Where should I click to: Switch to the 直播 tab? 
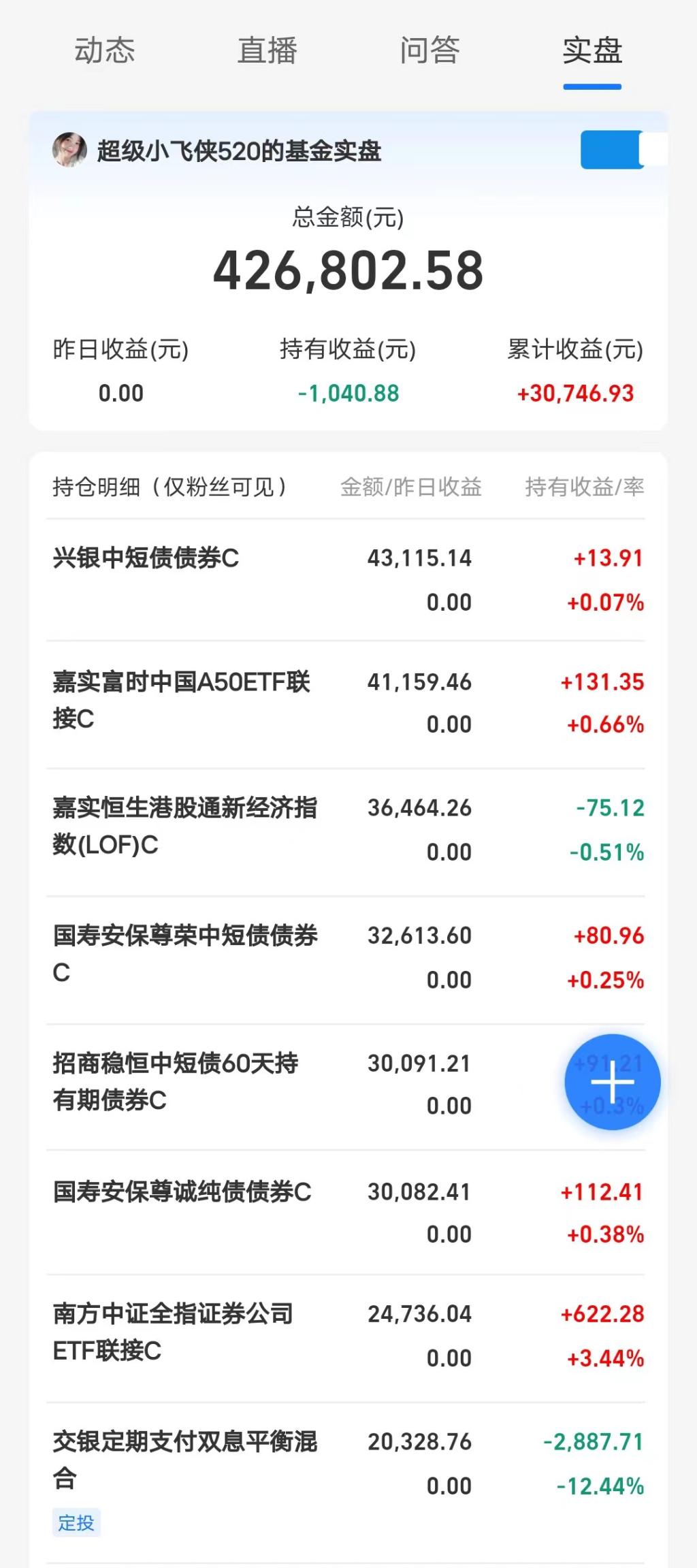click(267, 51)
